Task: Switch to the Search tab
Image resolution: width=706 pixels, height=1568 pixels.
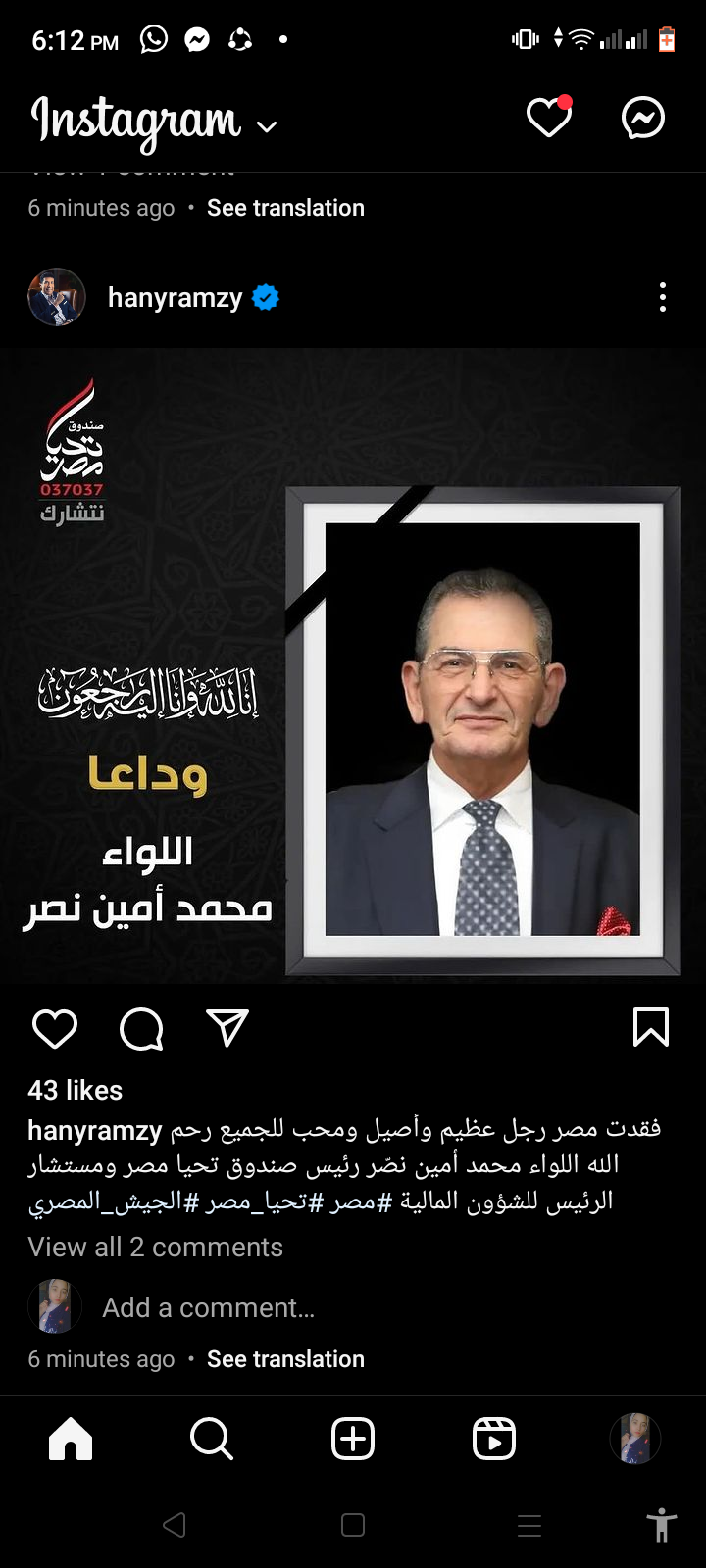Action: pos(212,1439)
